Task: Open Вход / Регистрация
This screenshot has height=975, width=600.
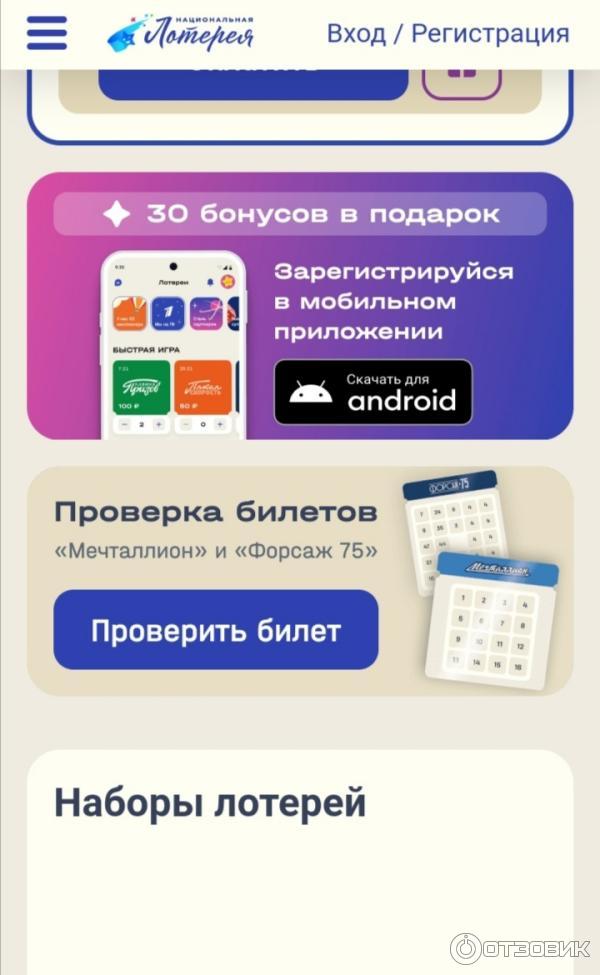Action: tap(447, 33)
